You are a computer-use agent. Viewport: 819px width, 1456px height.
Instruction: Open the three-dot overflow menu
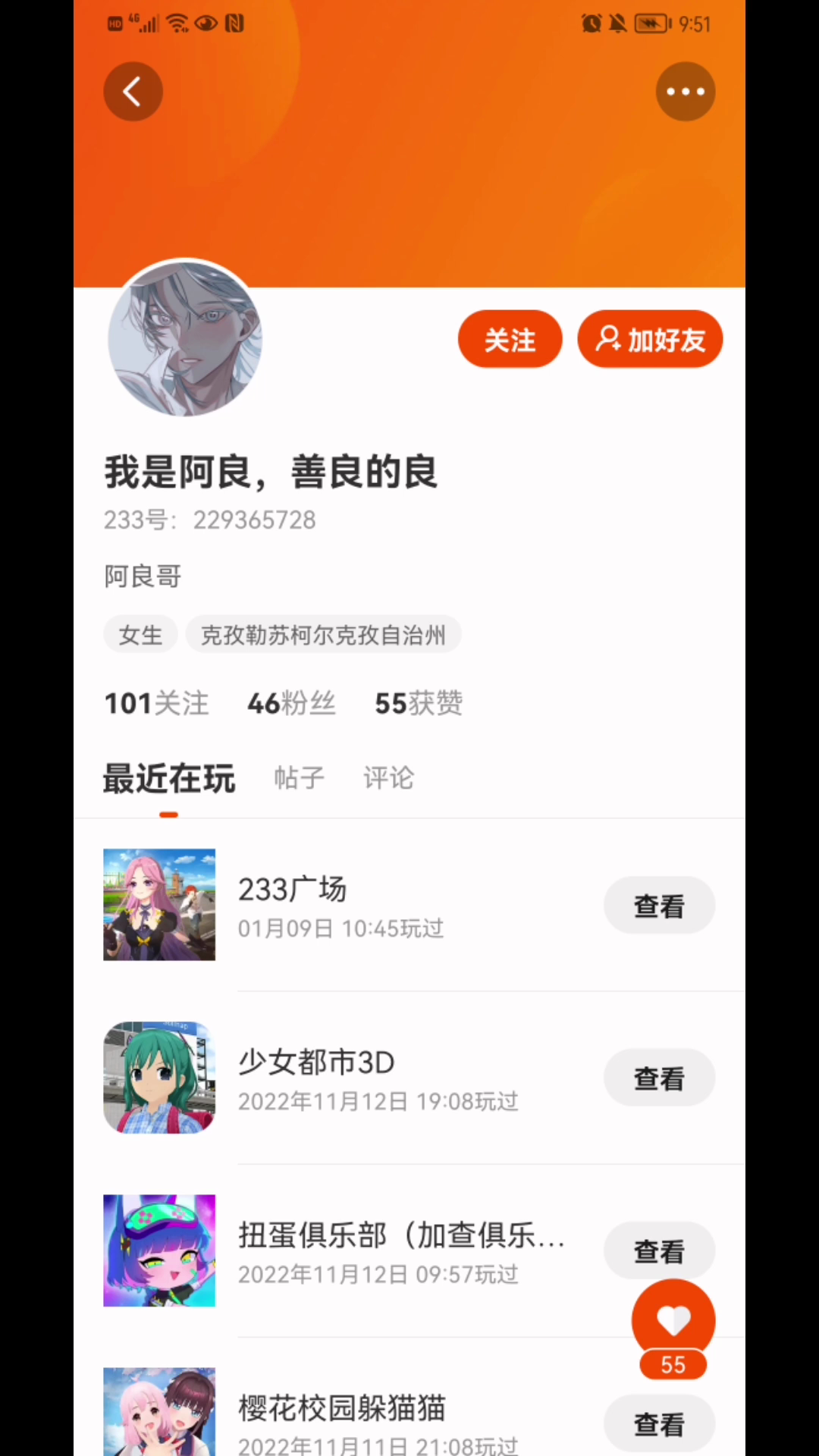685,92
